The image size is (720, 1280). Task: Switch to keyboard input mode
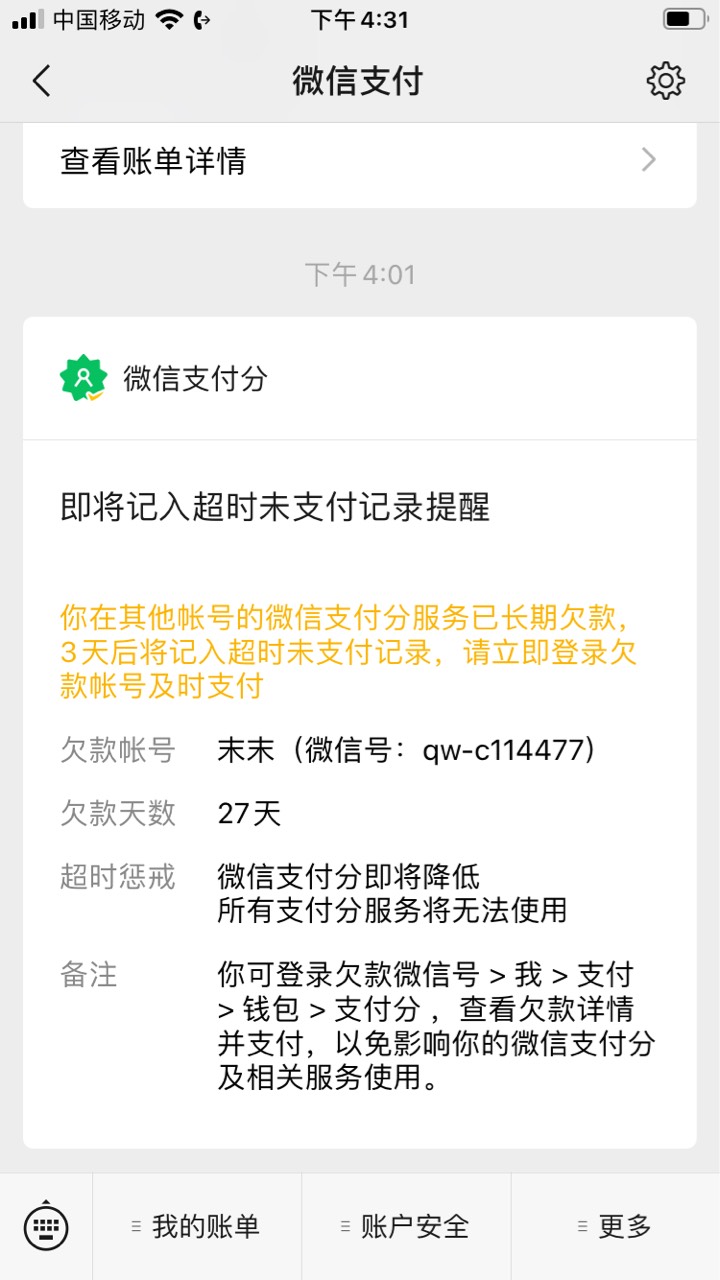[x=46, y=1226]
